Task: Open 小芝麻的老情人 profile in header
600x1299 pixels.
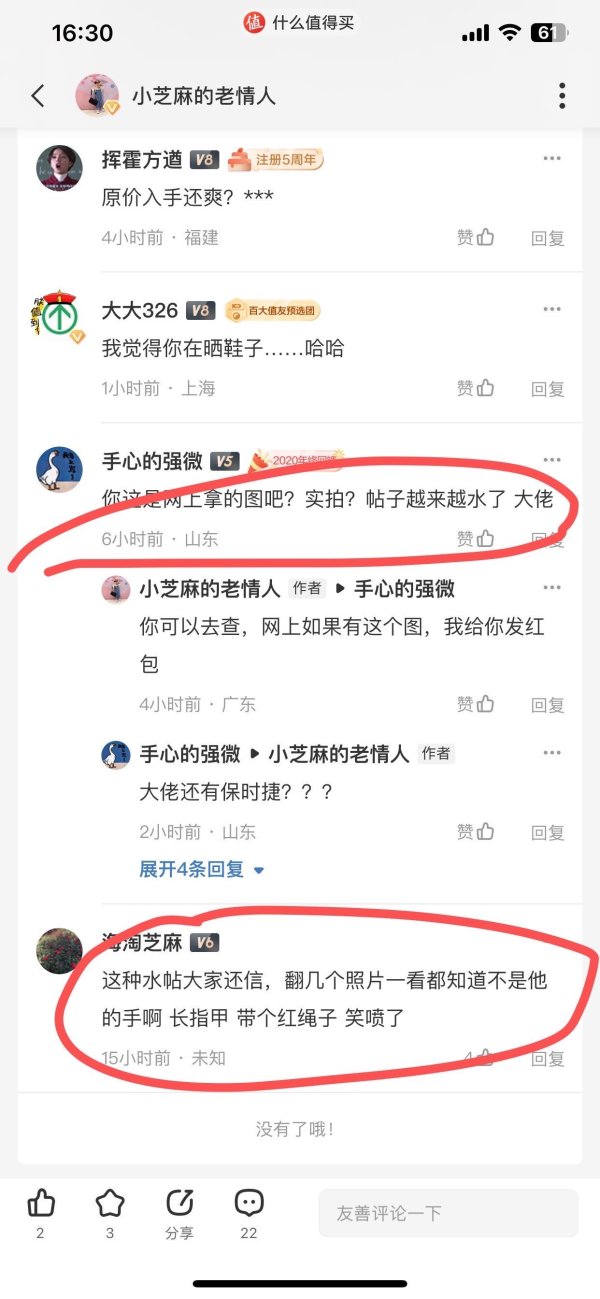Action: point(203,96)
